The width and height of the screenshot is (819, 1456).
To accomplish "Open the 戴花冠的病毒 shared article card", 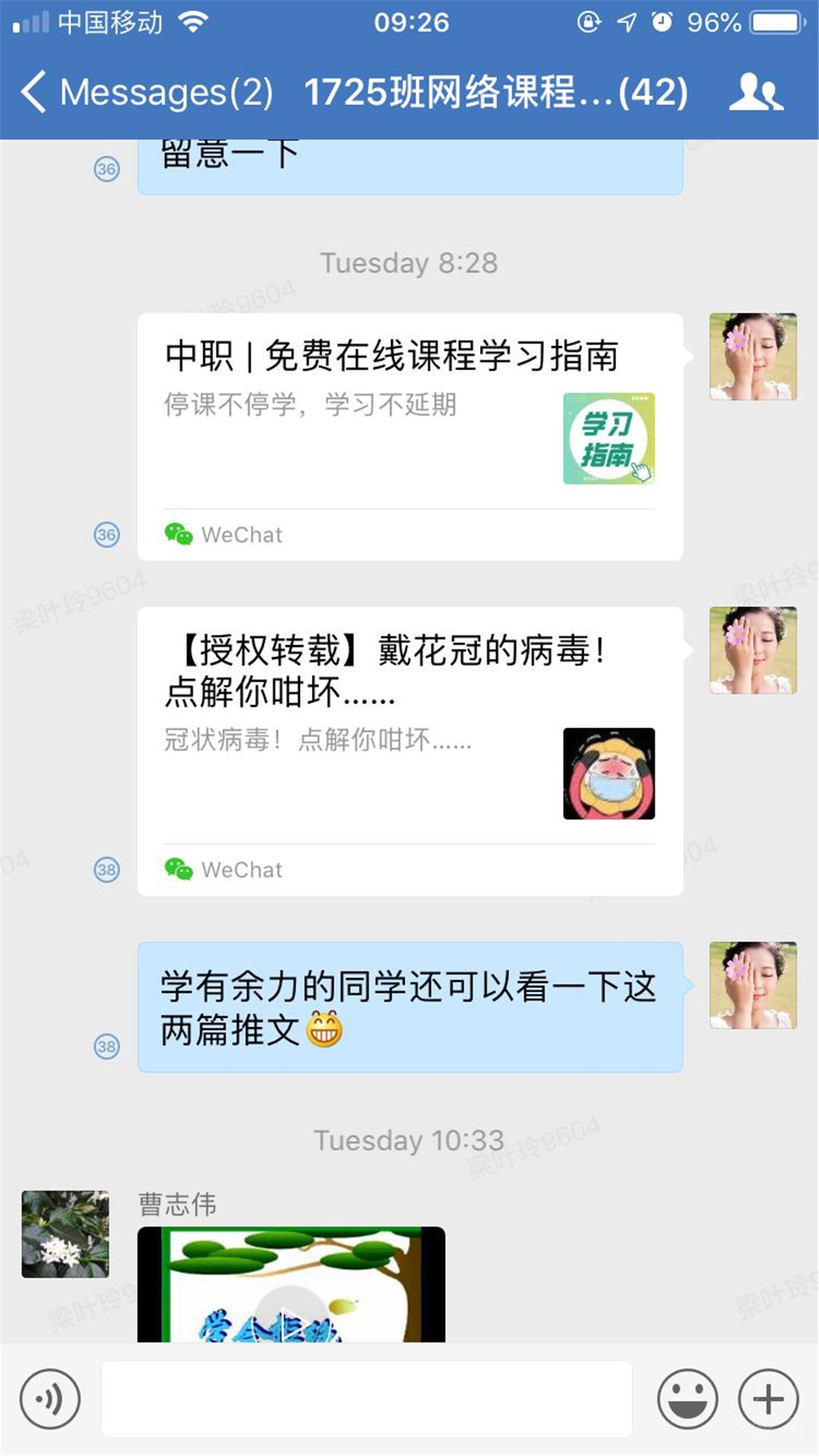I will [x=409, y=750].
